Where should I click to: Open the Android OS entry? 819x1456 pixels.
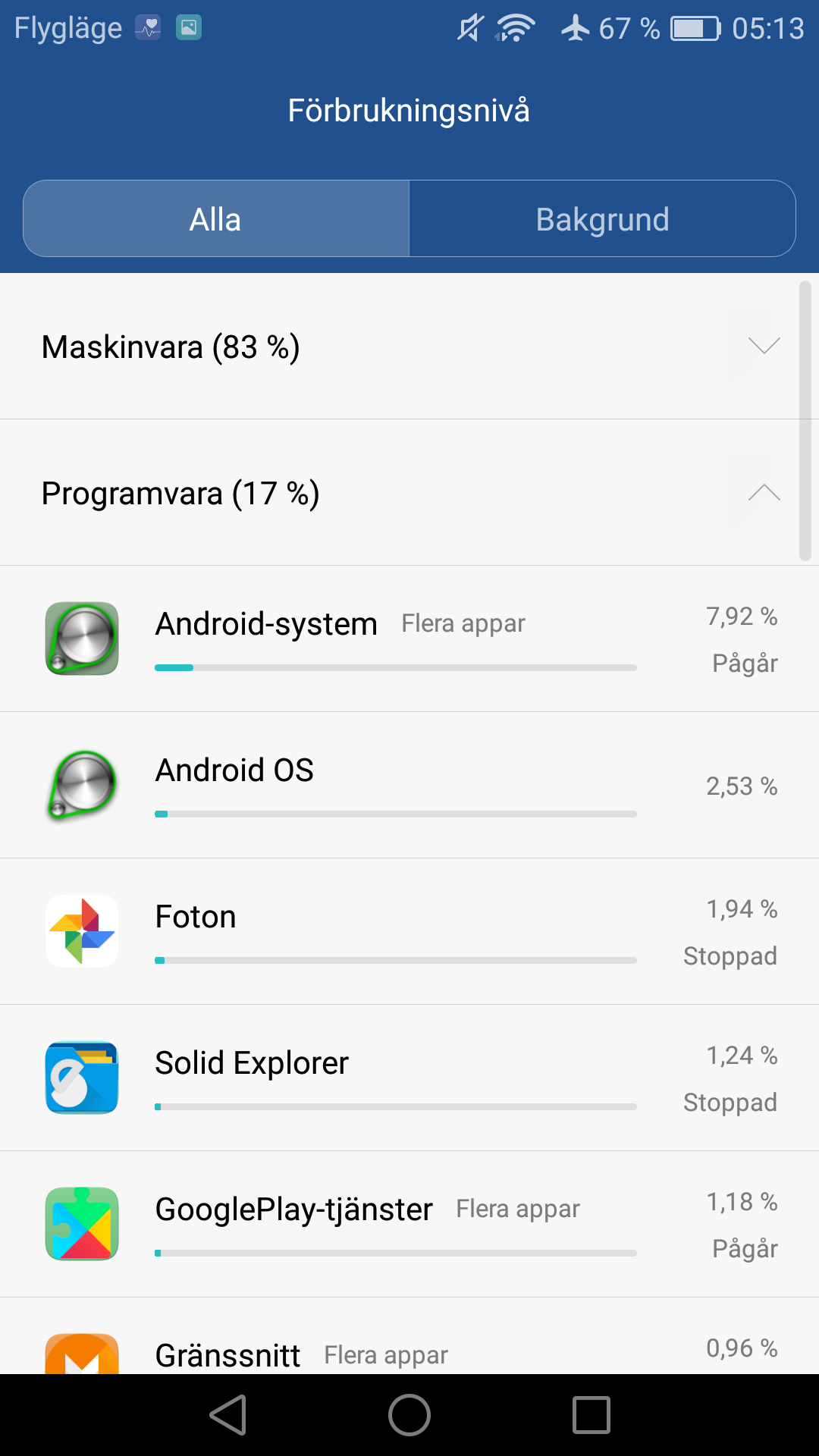[409, 786]
